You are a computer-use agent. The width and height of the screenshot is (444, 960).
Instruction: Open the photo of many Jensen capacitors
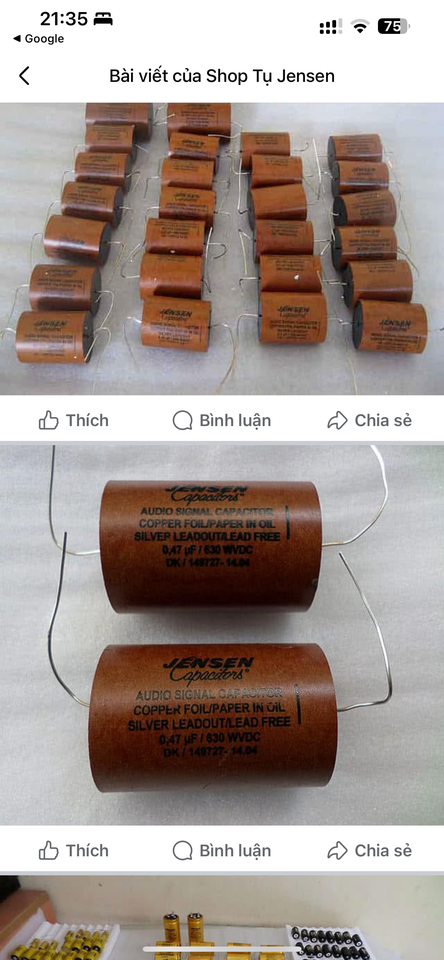tap(222, 249)
